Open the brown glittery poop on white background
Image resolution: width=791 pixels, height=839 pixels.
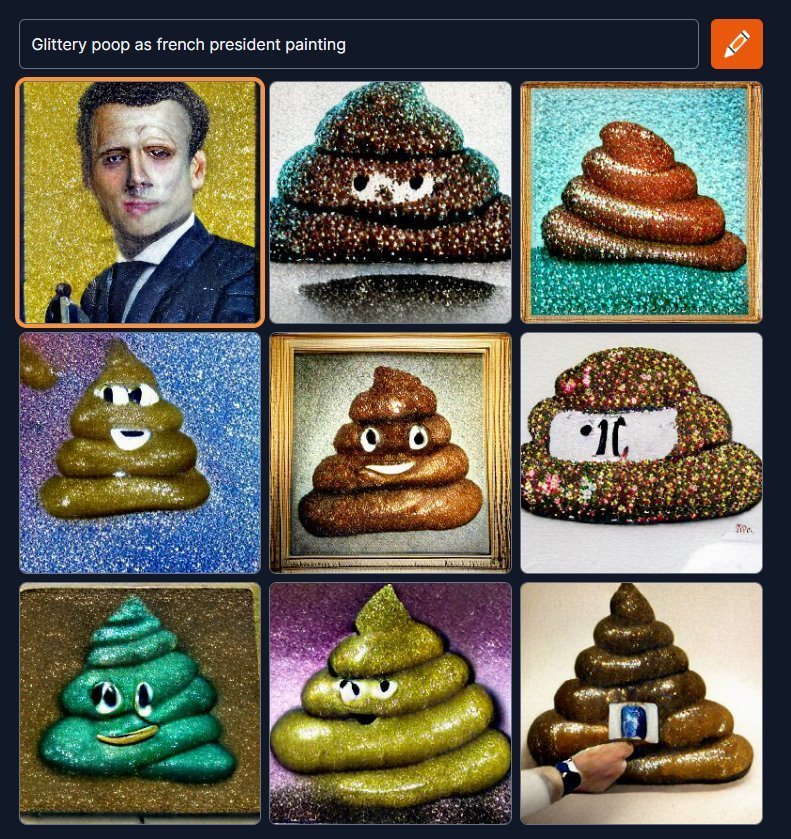click(390, 202)
